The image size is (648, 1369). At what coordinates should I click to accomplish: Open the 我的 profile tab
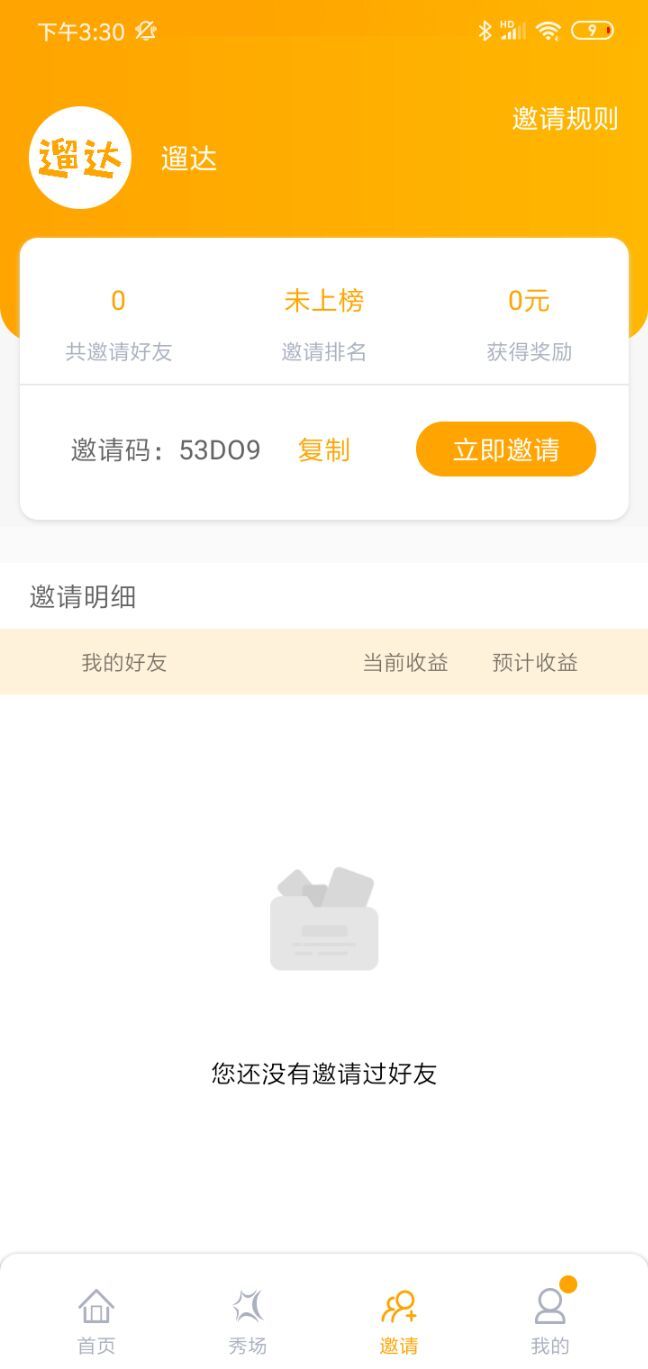coord(550,1320)
